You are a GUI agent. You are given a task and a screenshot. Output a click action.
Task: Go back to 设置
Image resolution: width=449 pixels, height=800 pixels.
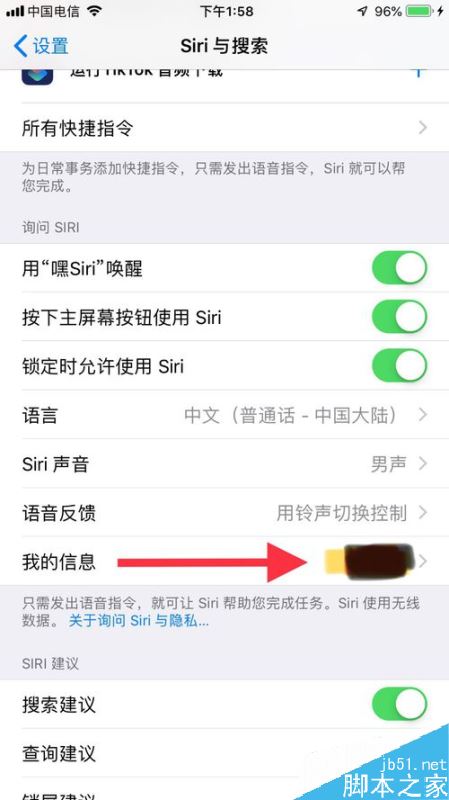41,46
